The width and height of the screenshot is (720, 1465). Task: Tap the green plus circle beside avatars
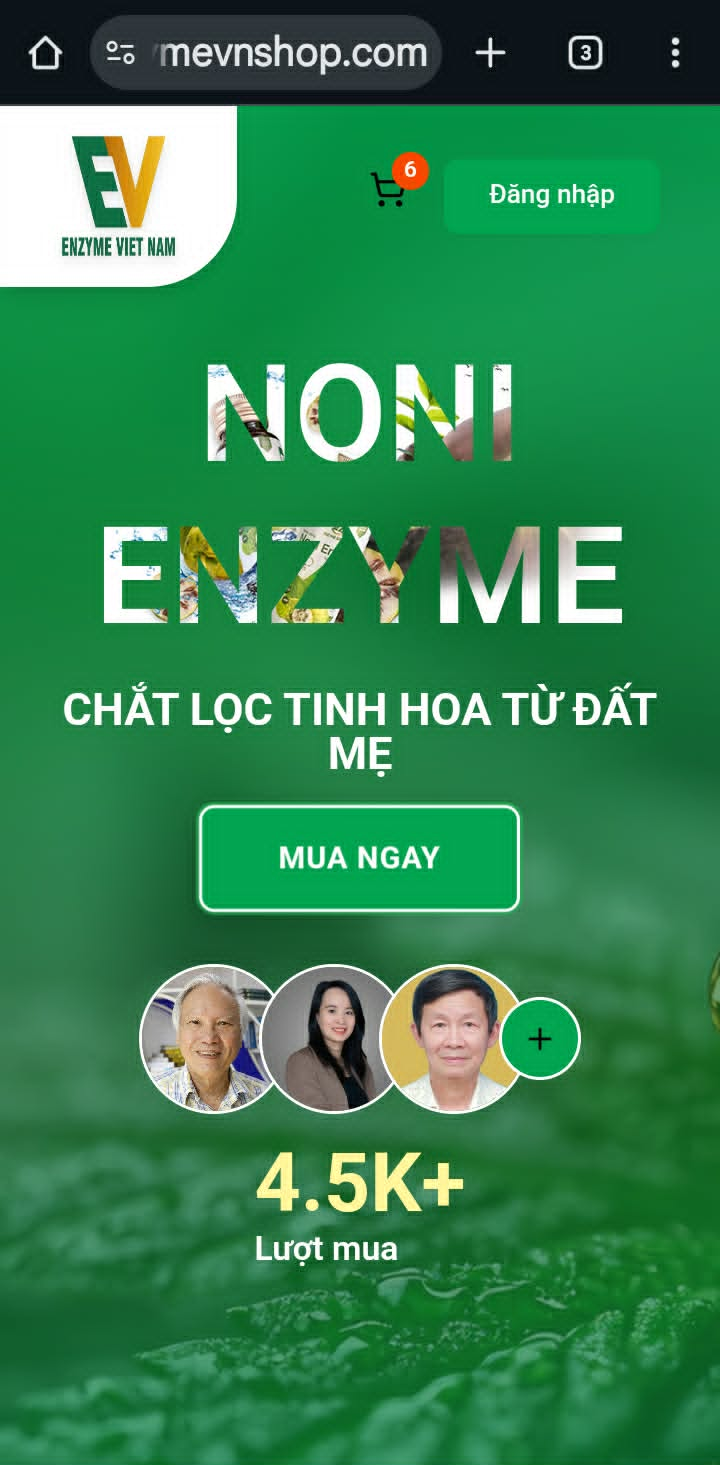[x=539, y=1038]
